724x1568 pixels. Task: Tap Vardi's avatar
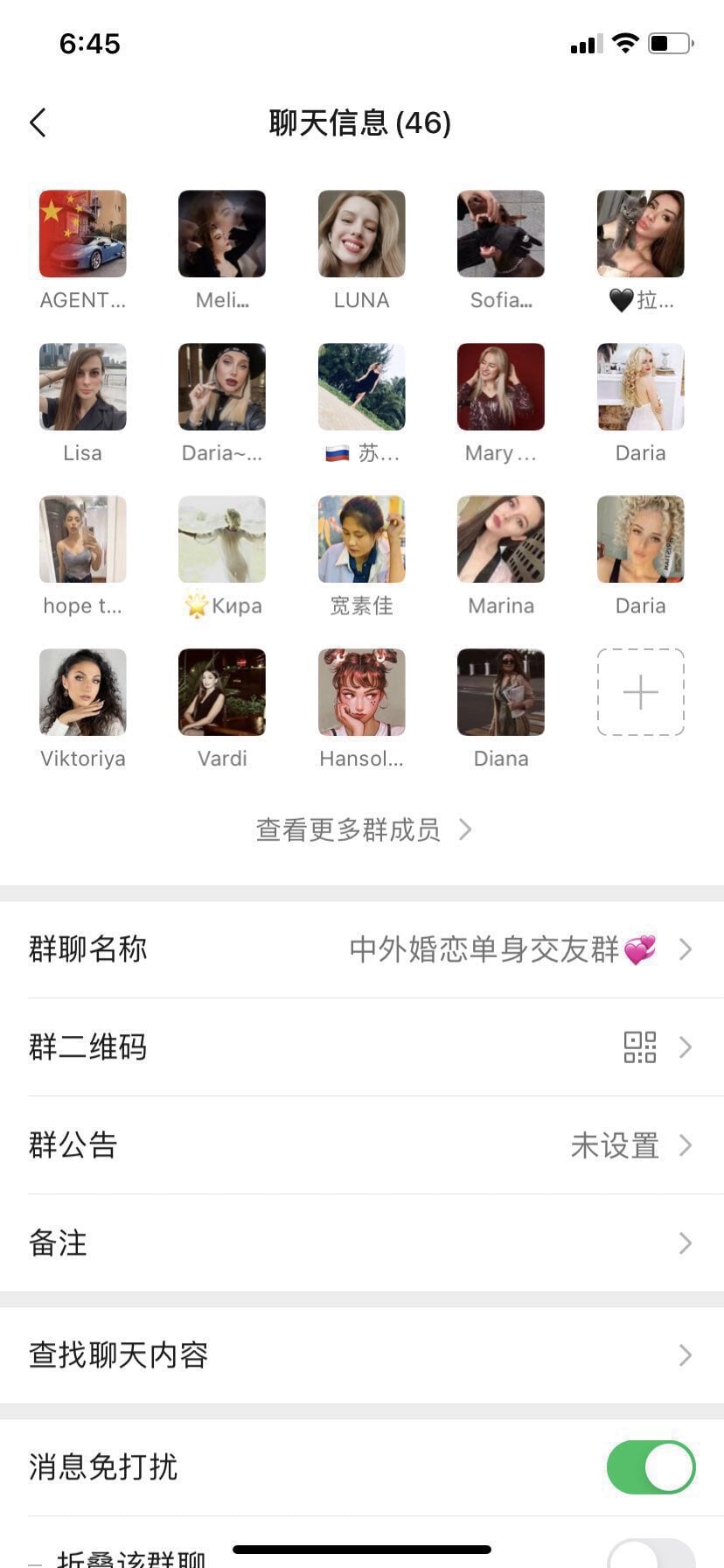pyautogui.click(x=222, y=692)
